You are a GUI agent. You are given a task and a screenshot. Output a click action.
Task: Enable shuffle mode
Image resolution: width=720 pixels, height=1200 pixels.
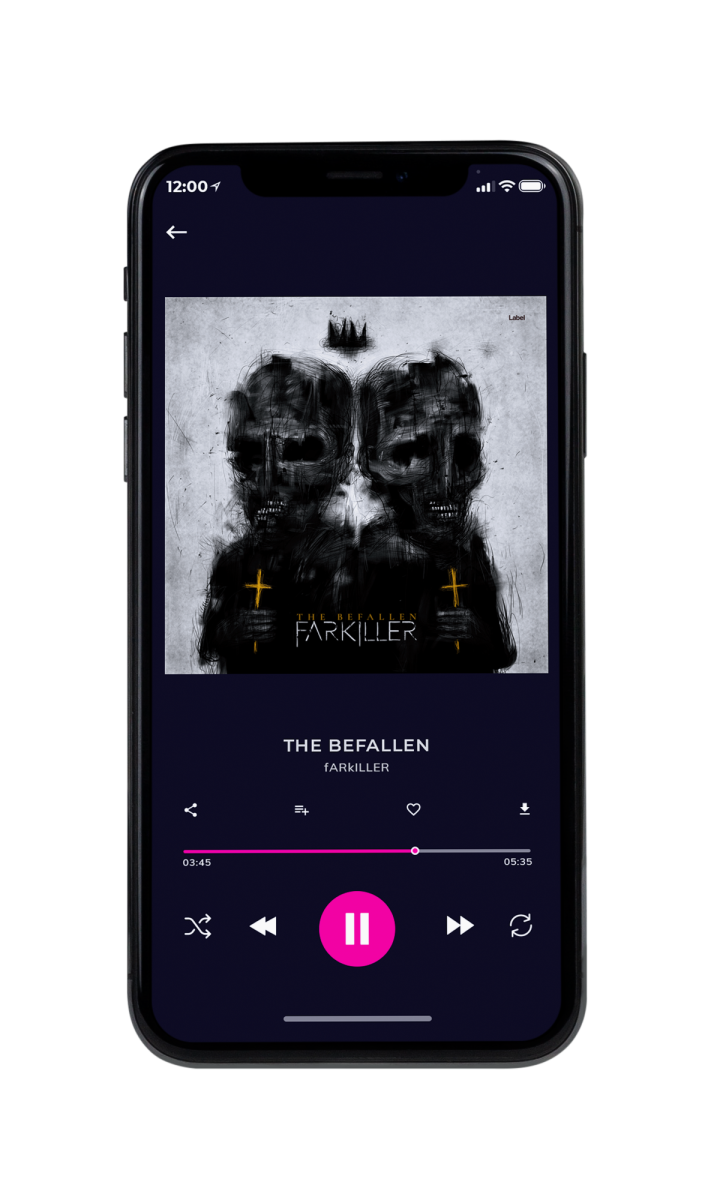pos(198,926)
